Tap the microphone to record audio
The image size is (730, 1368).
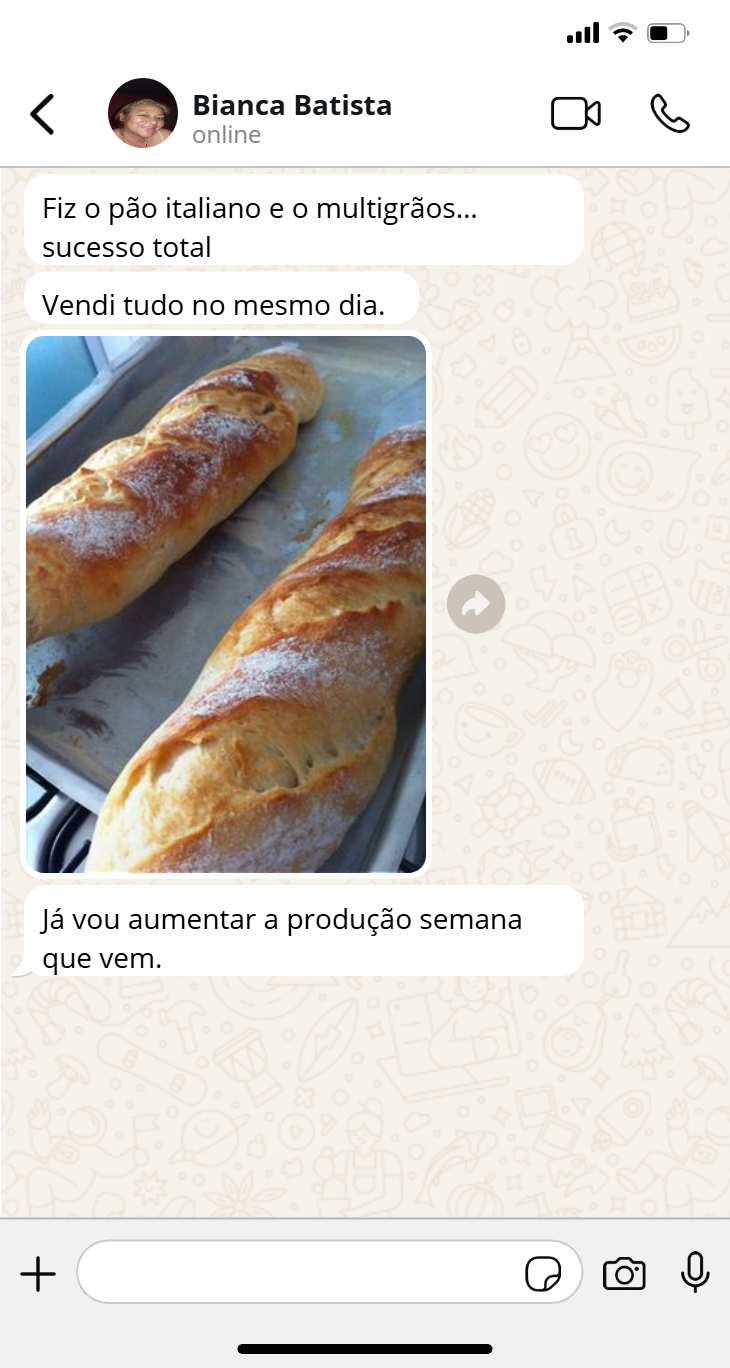click(x=695, y=1273)
